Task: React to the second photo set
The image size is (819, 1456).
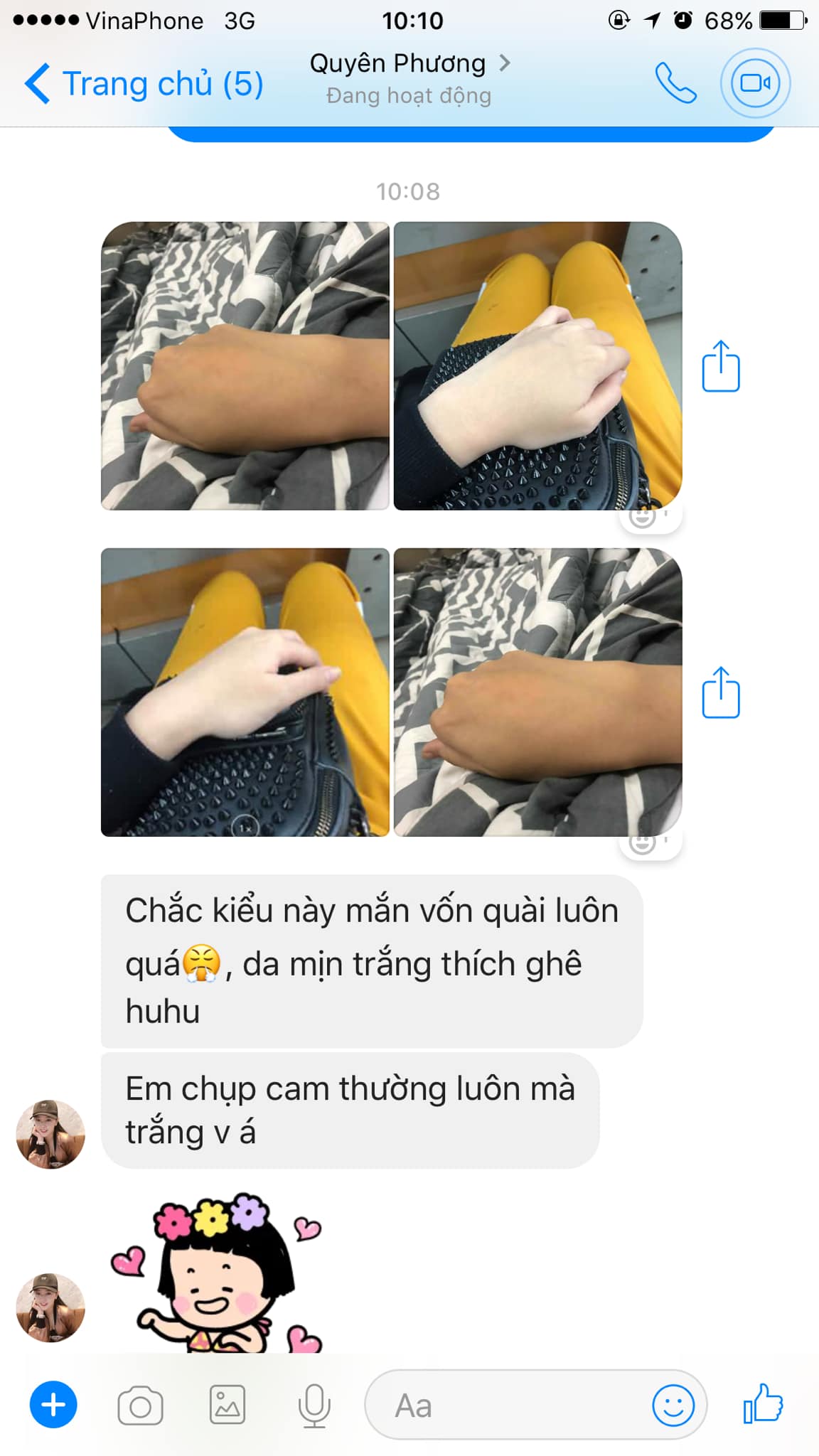Action: (x=644, y=843)
